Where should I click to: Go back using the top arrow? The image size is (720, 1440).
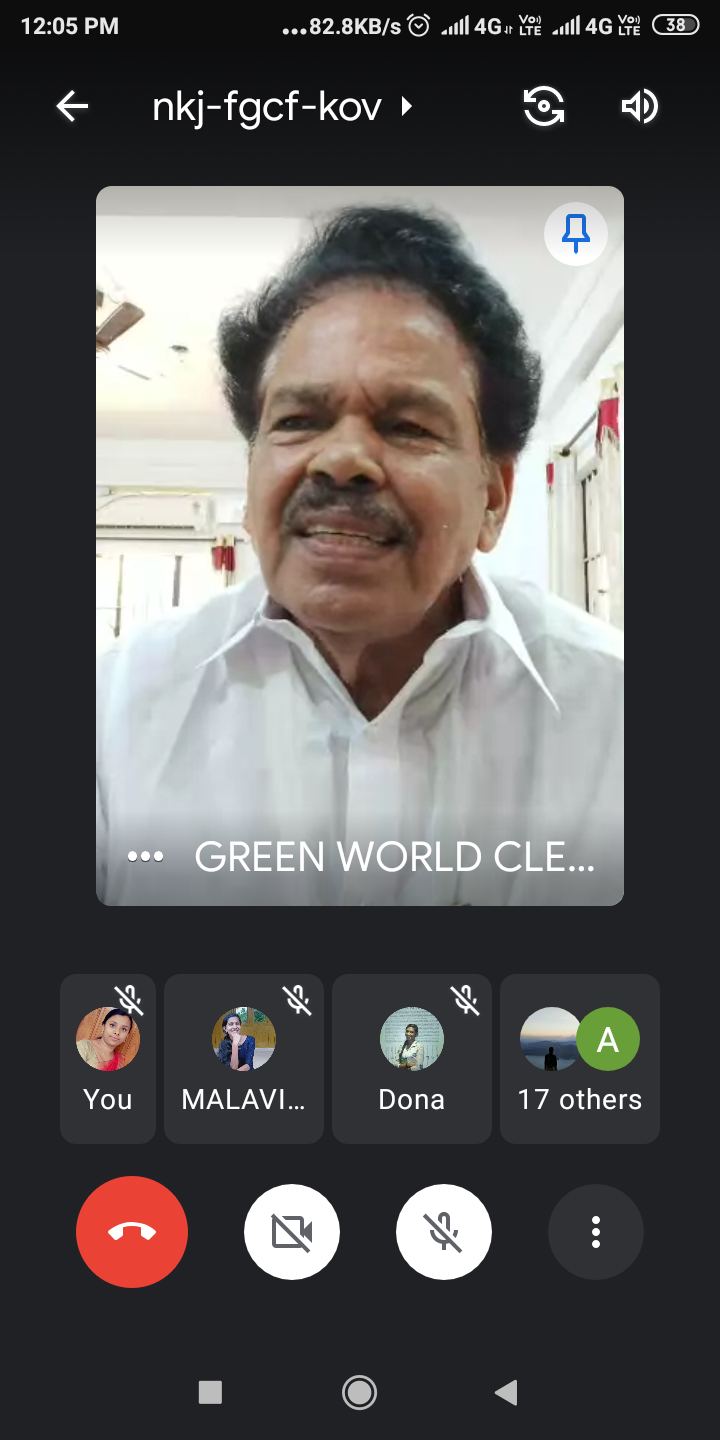[x=72, y=106]
